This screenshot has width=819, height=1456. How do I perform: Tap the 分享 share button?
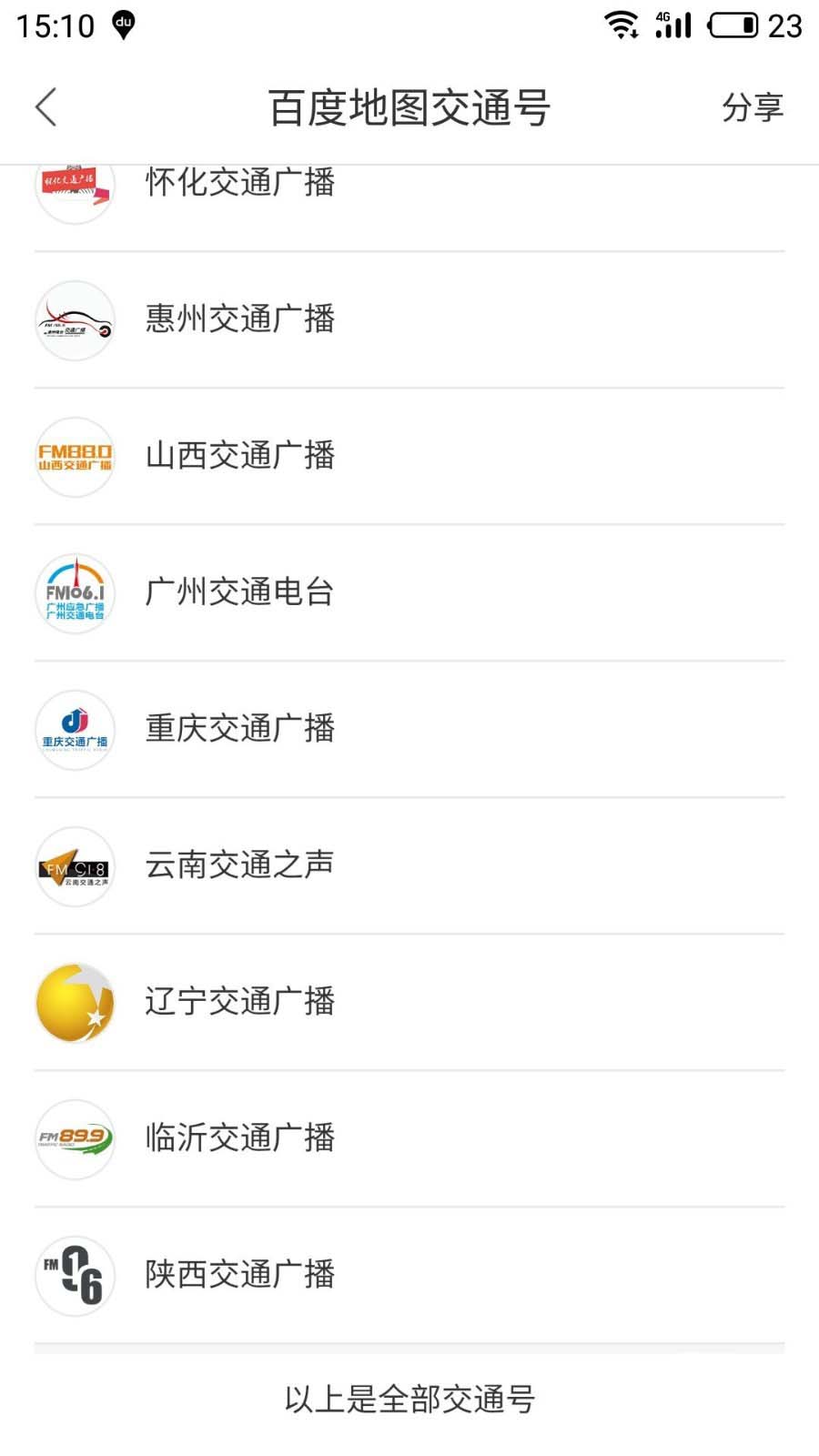click(752, 107)
